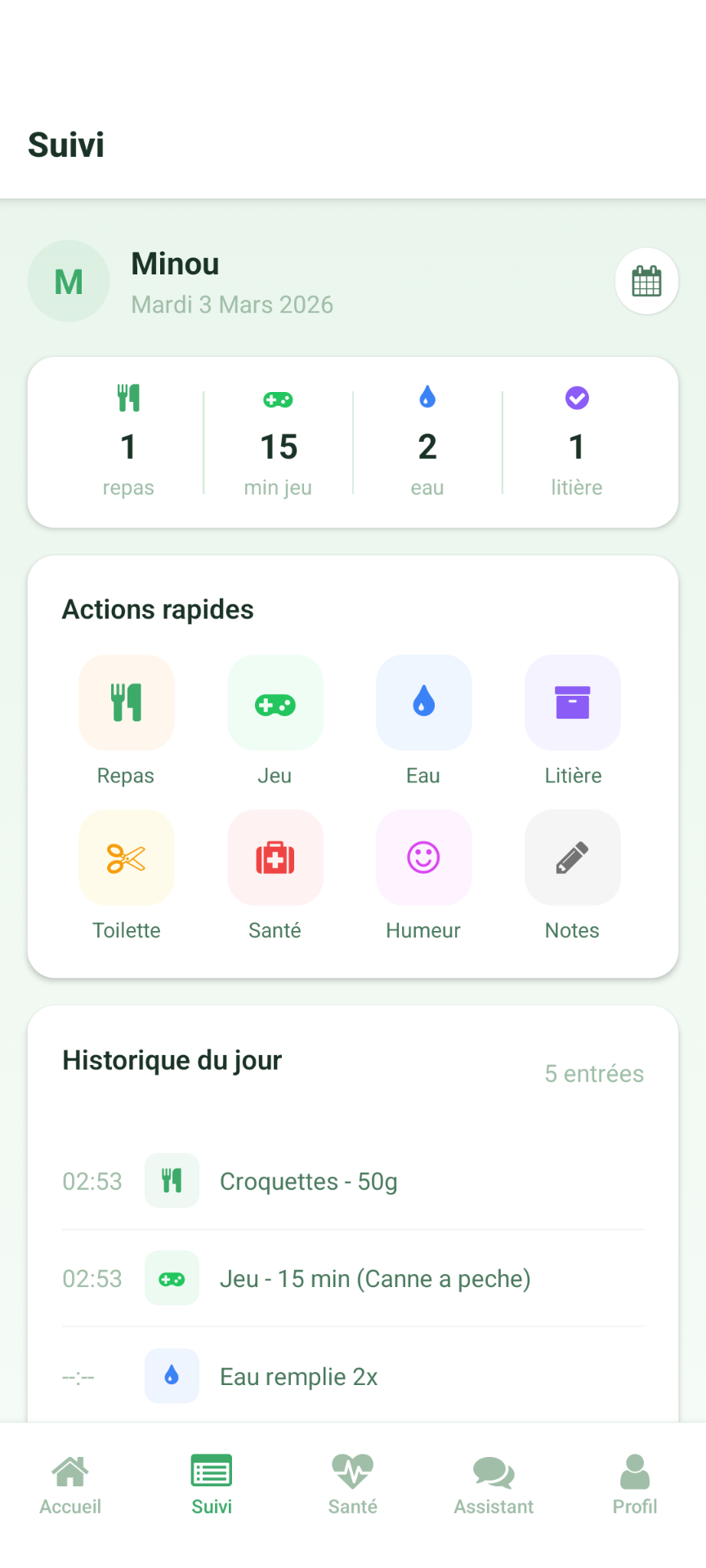The height and width of the screenshot is (1568, 706).
Task: Open the calendar icon next to Minou
Action: [646, 280]
